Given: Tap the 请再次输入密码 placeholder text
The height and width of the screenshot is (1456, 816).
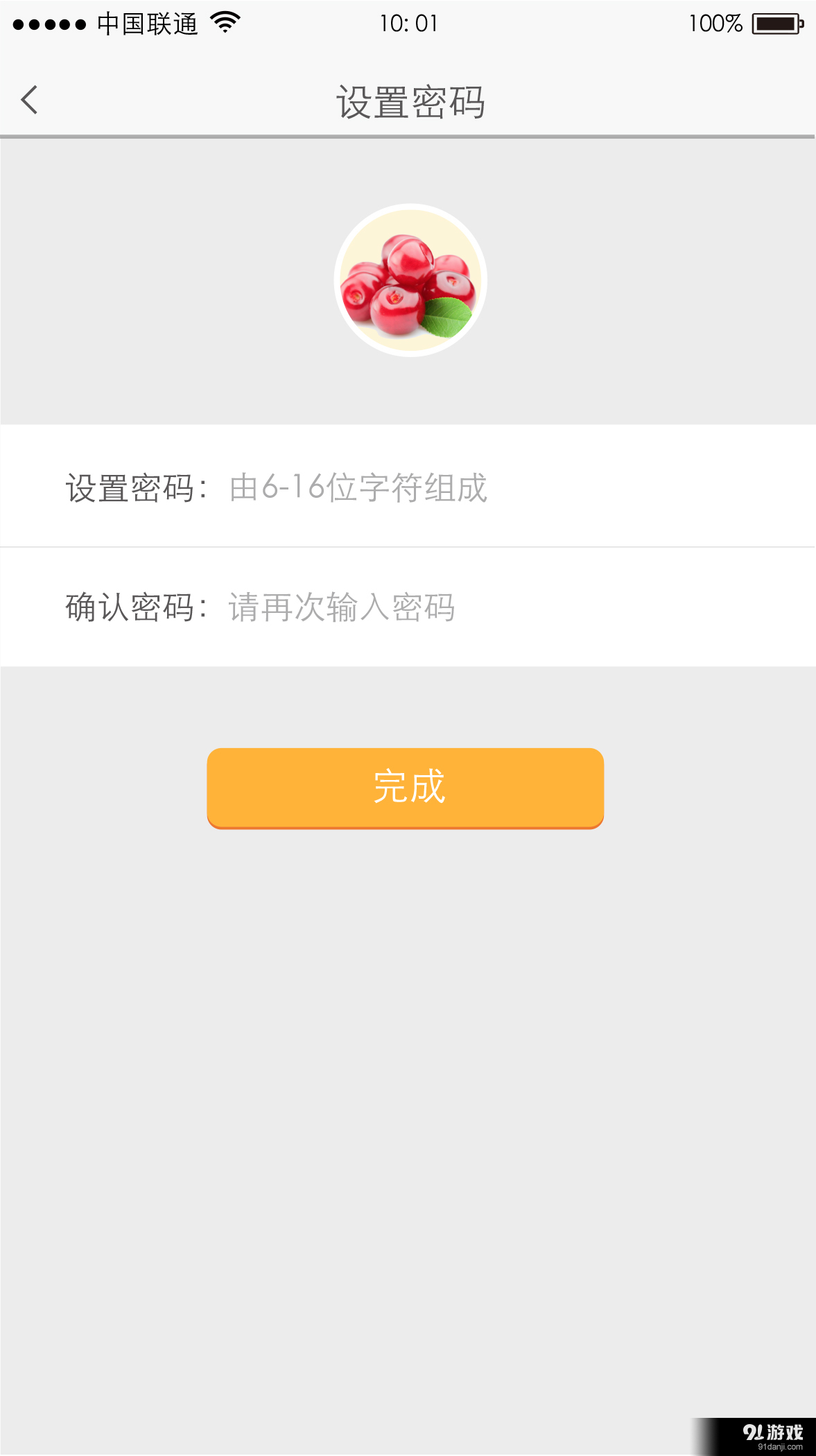Looking at the screenshot, I should click(341, 608).
